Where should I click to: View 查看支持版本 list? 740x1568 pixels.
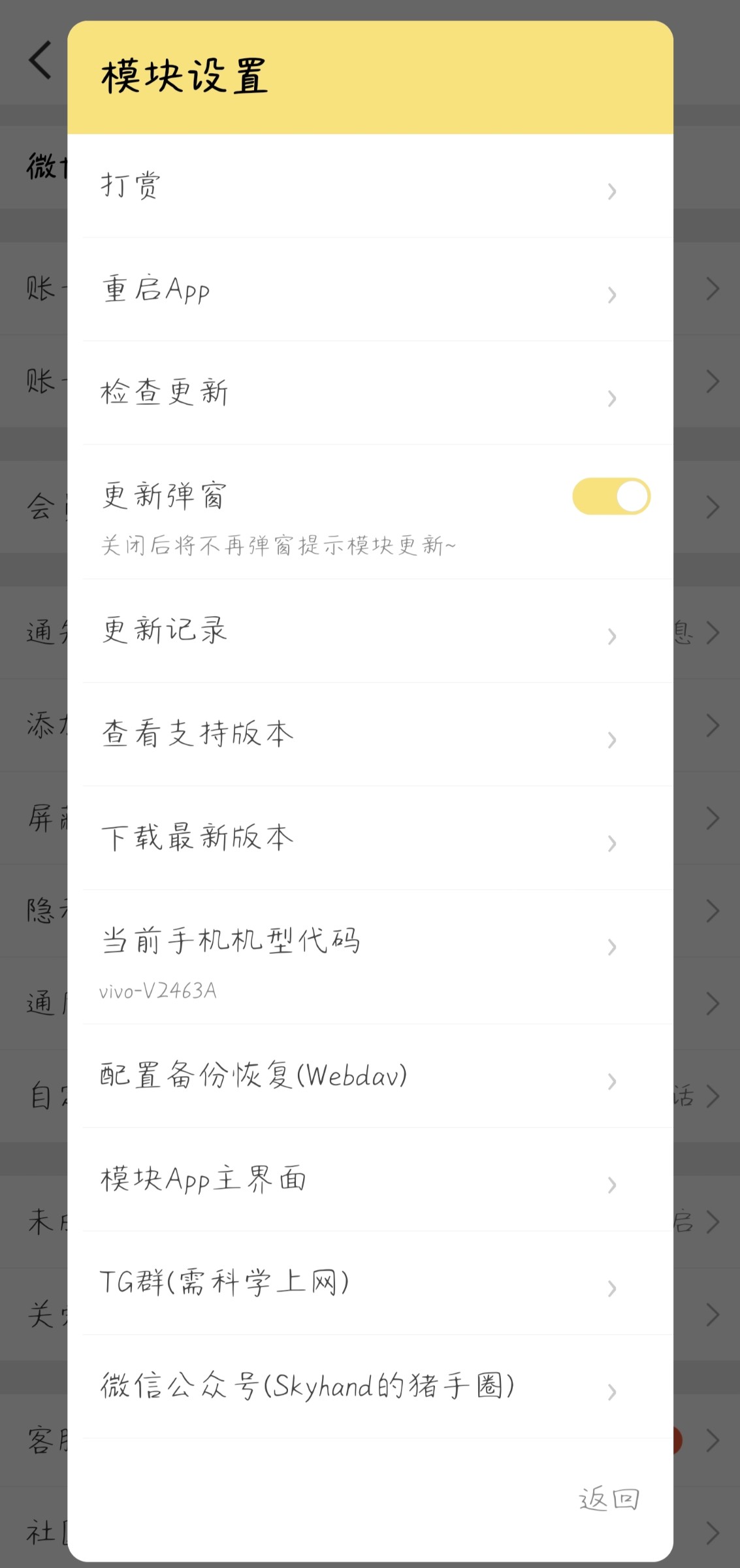(x=370, y=734)
